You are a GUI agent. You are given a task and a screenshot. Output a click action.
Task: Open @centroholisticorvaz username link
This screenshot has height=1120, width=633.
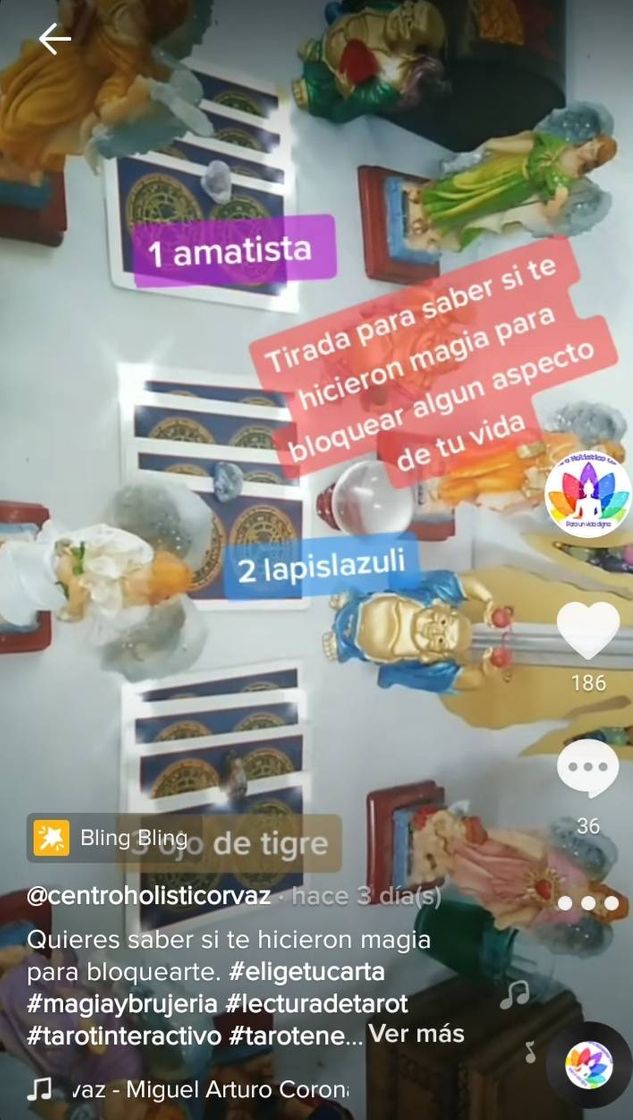(148, 895)
